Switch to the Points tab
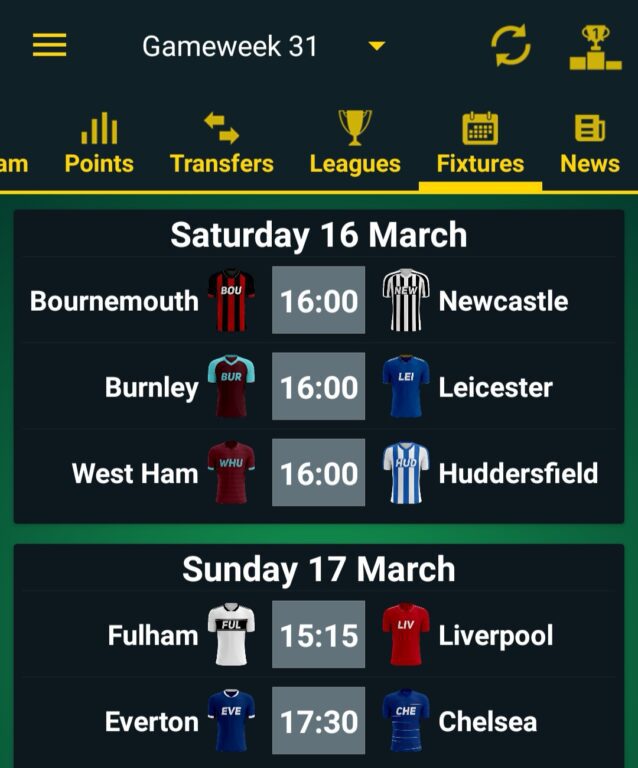Image resolution: width=638 pixels, height=768 pixels. click(x=99, y=145)
